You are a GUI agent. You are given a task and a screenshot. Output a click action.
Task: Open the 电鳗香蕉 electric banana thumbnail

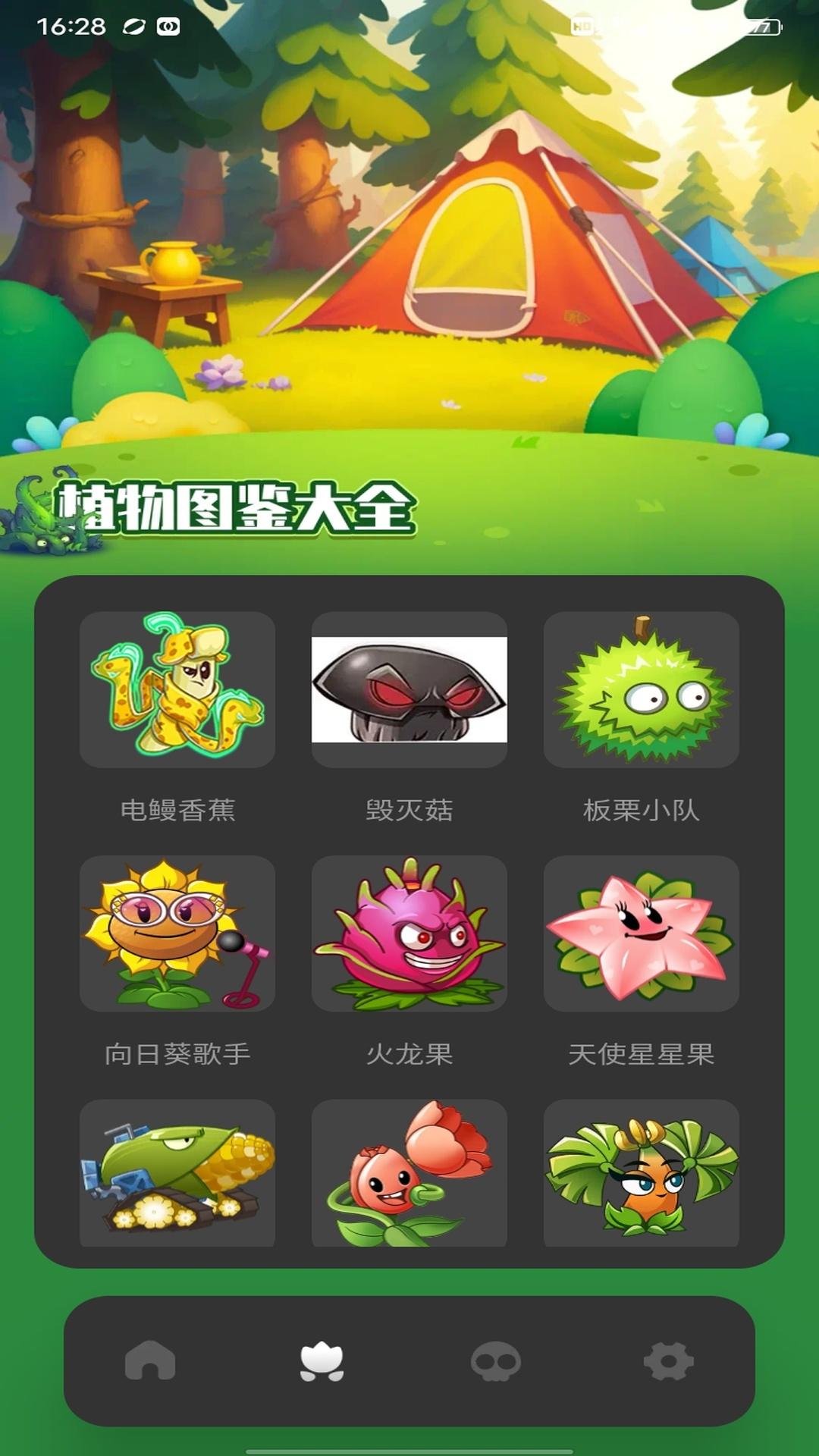point(178,690)
